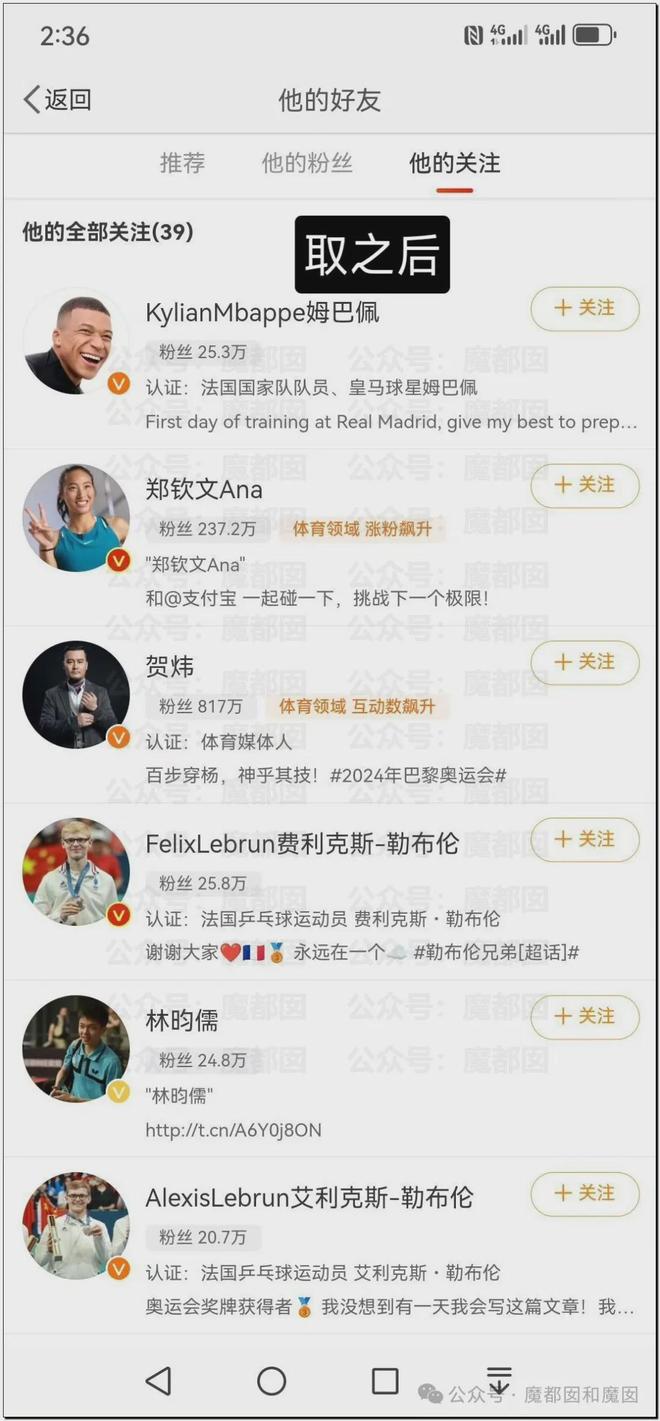Follow 贺炜
The image size is (660, 1421).
pos(584,662)
